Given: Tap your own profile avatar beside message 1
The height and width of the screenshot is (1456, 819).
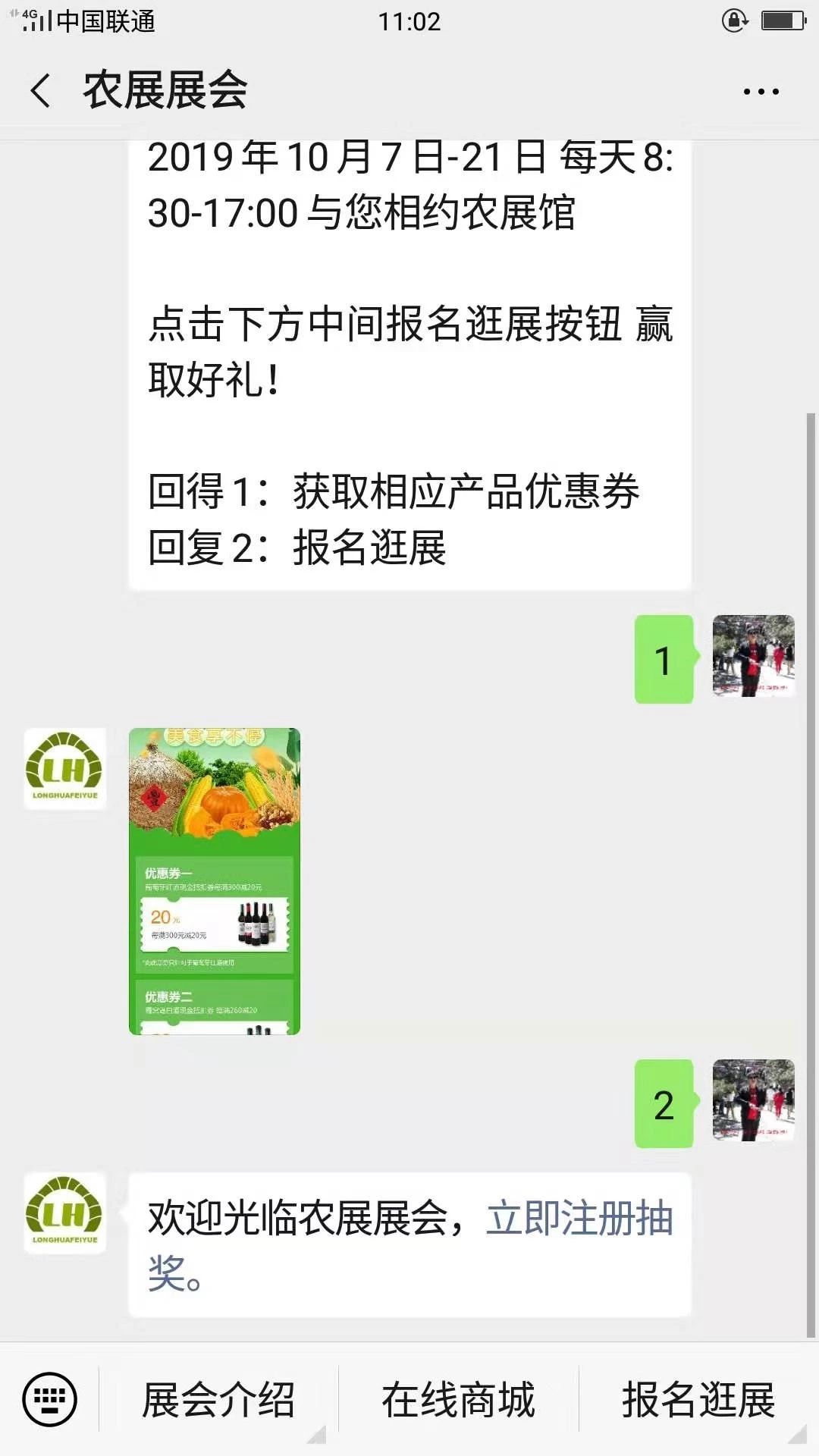Looking at the screenshot, I should [754, 657].
